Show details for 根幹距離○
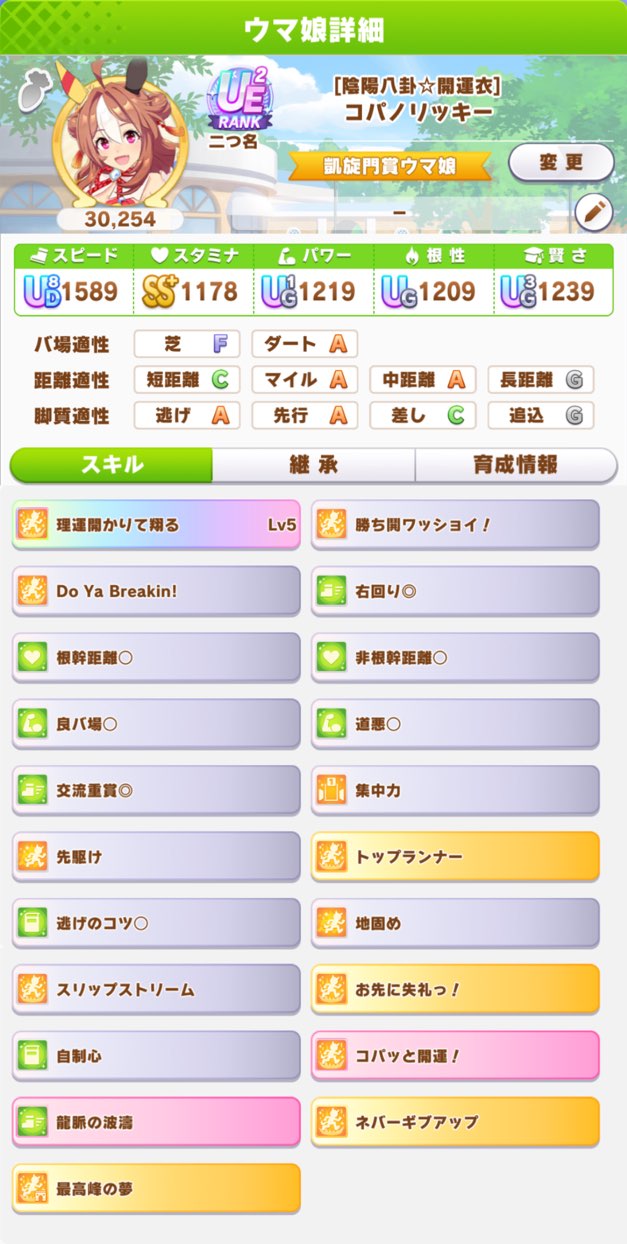Screen dimensions: 627x1244 tap(156, 658)
